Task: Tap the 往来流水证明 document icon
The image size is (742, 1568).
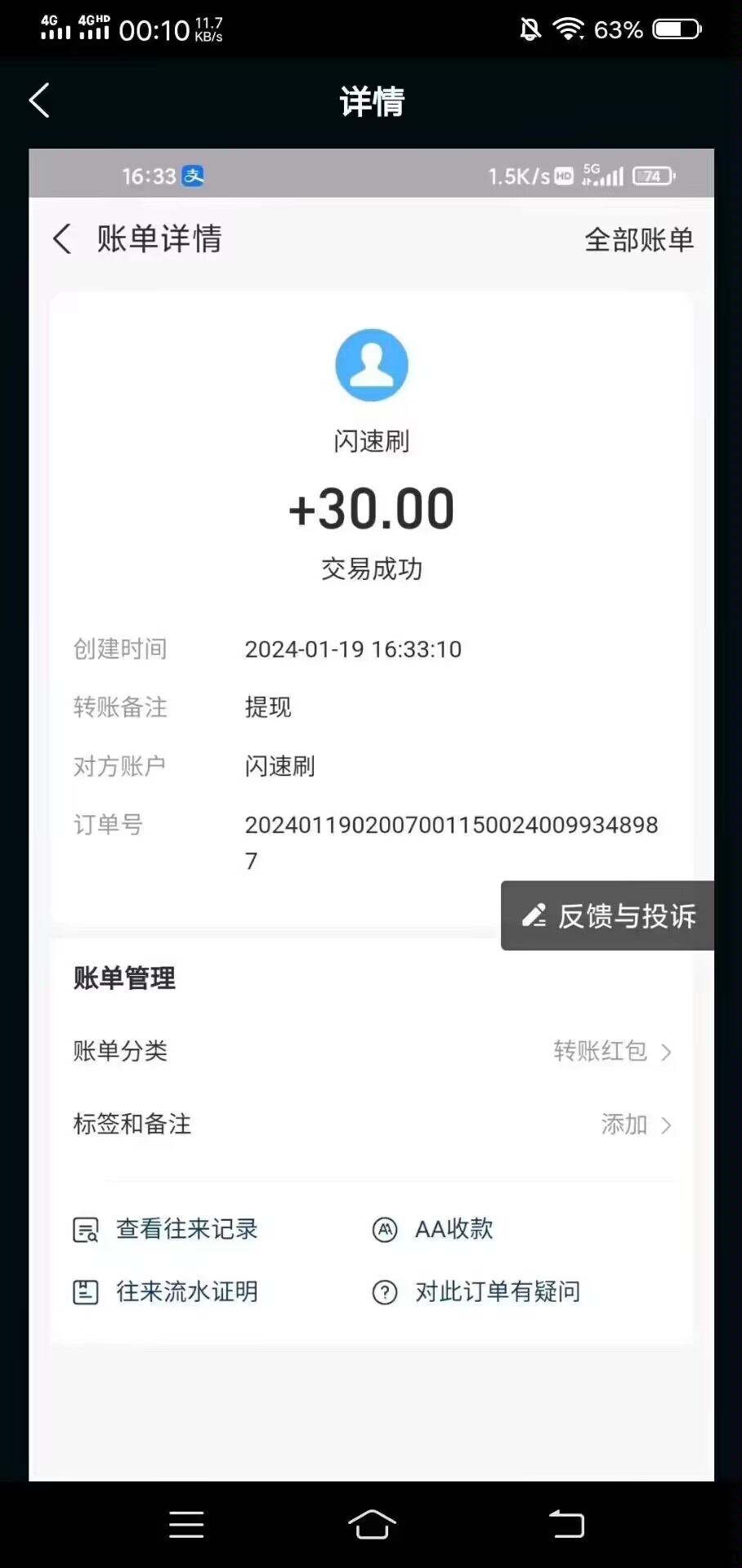Action: [x=84, y=1292]
